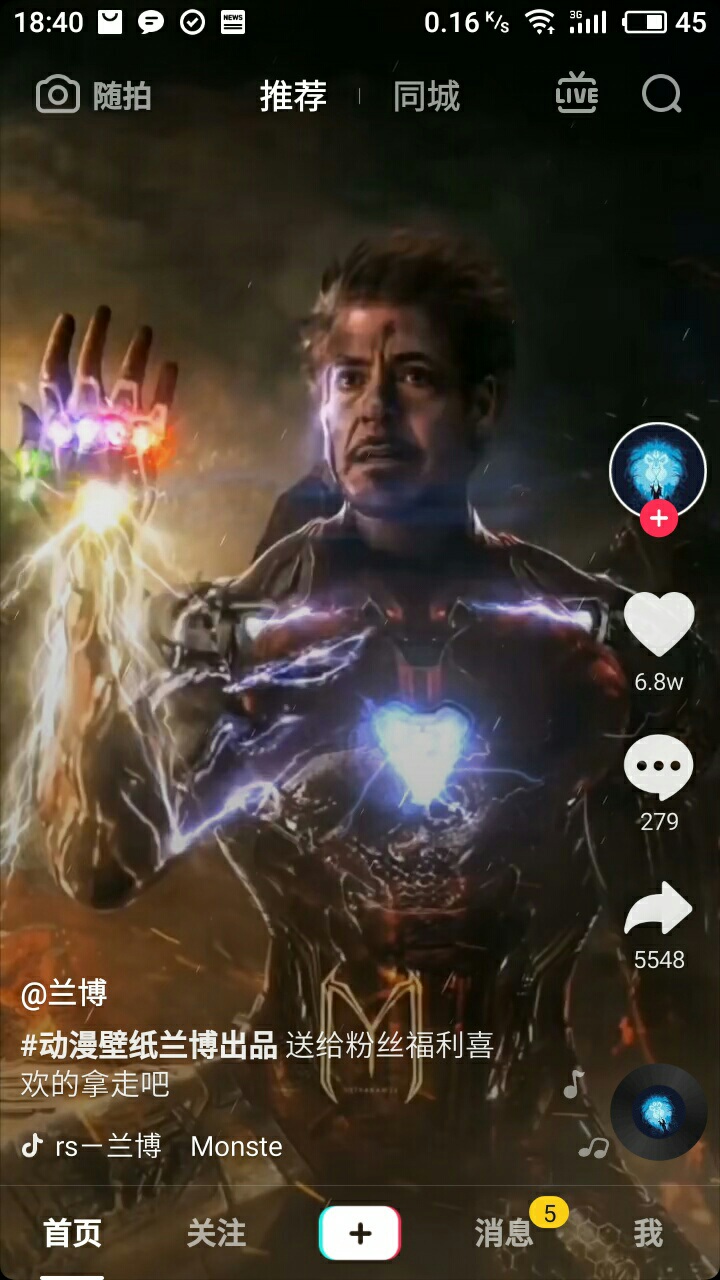
Task: Go to the 首页 home tab
Action: coord(72,1233)
